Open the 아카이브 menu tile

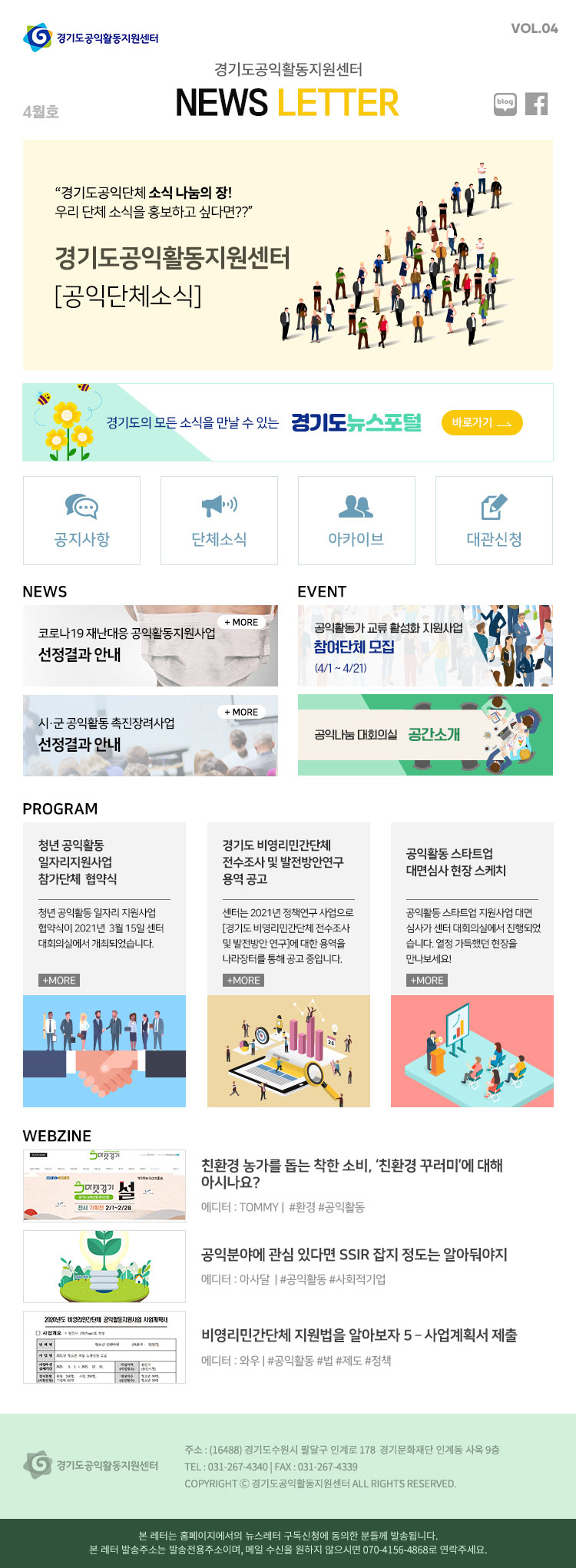tap(356, 521)
